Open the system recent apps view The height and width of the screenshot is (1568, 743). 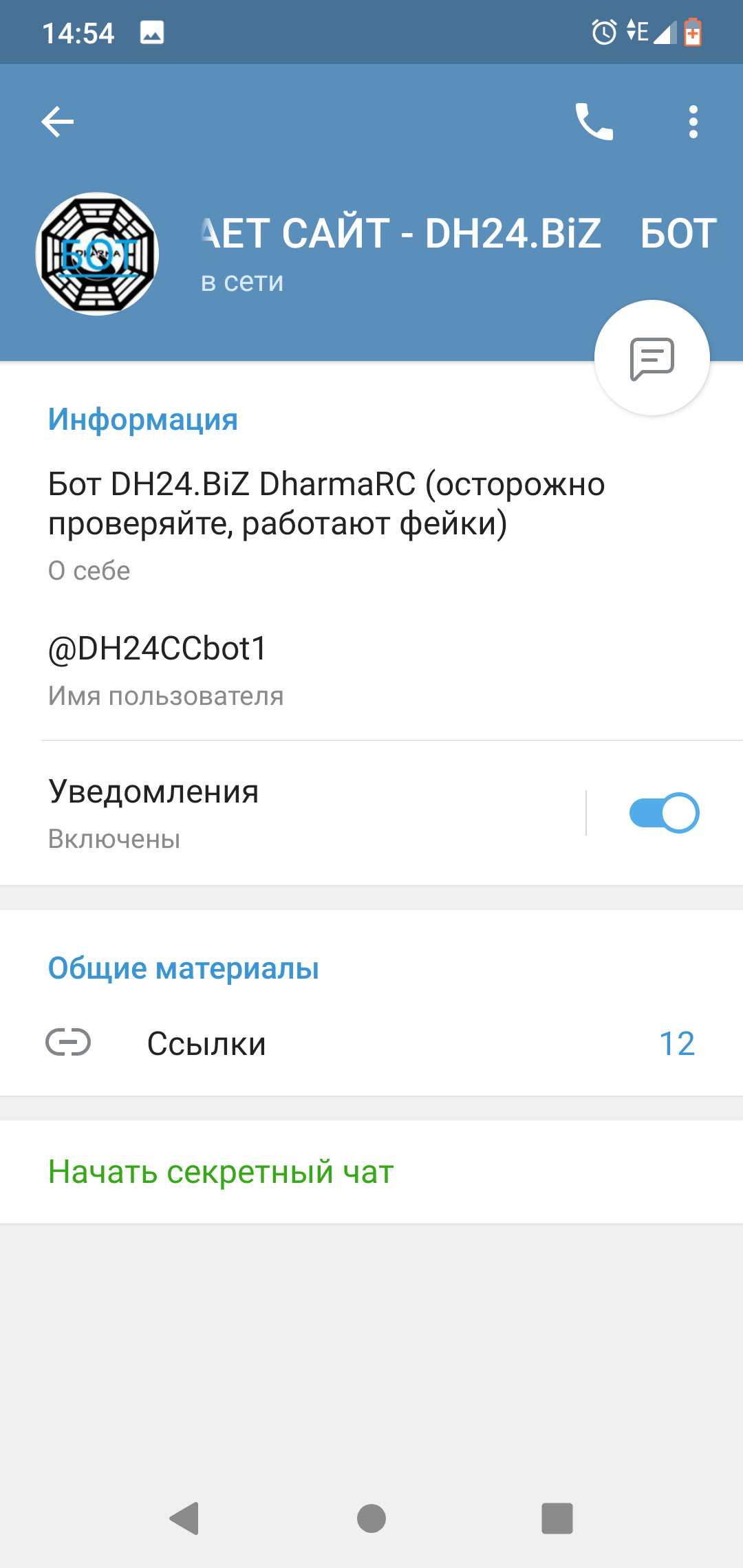pyautogui.click(x=557, y=1518)
